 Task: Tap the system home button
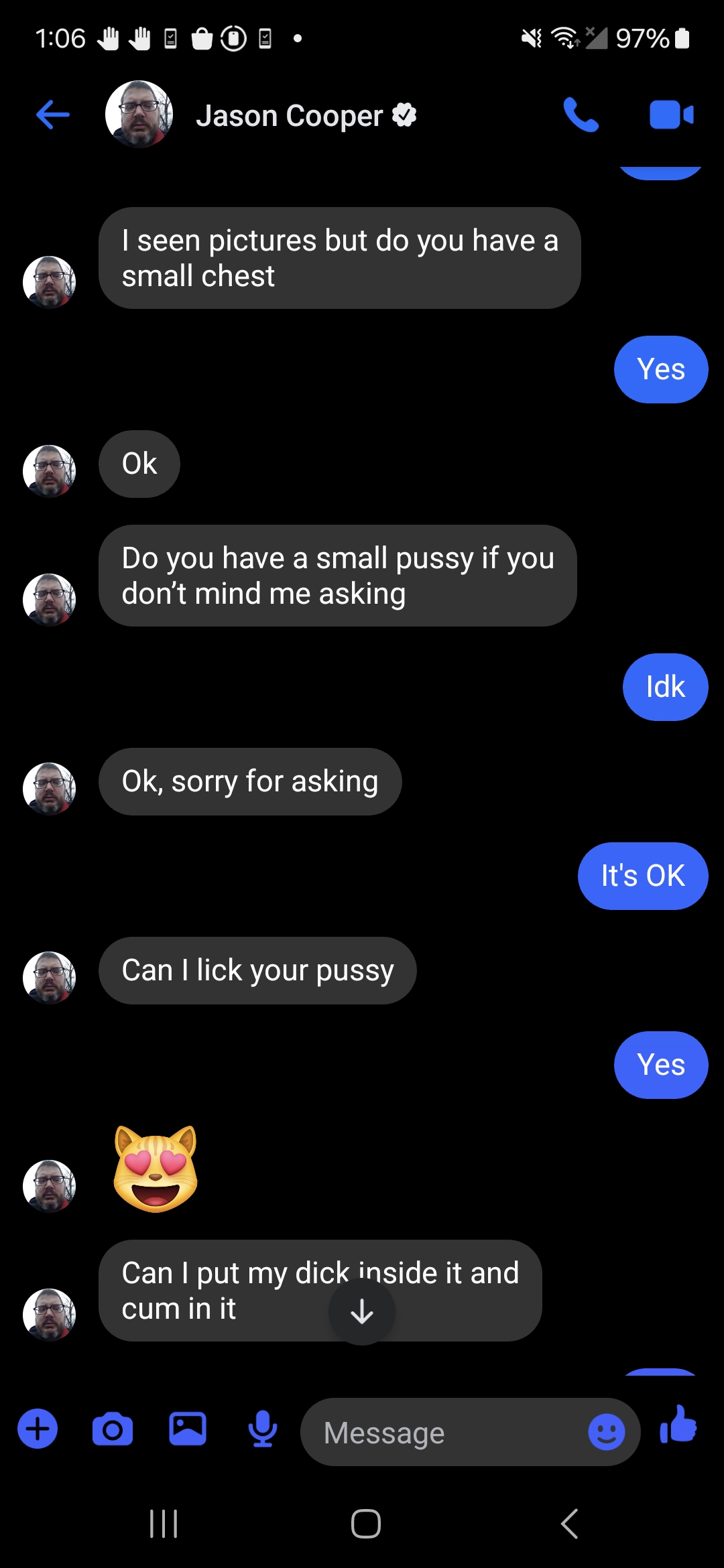tap(366, 1524)
